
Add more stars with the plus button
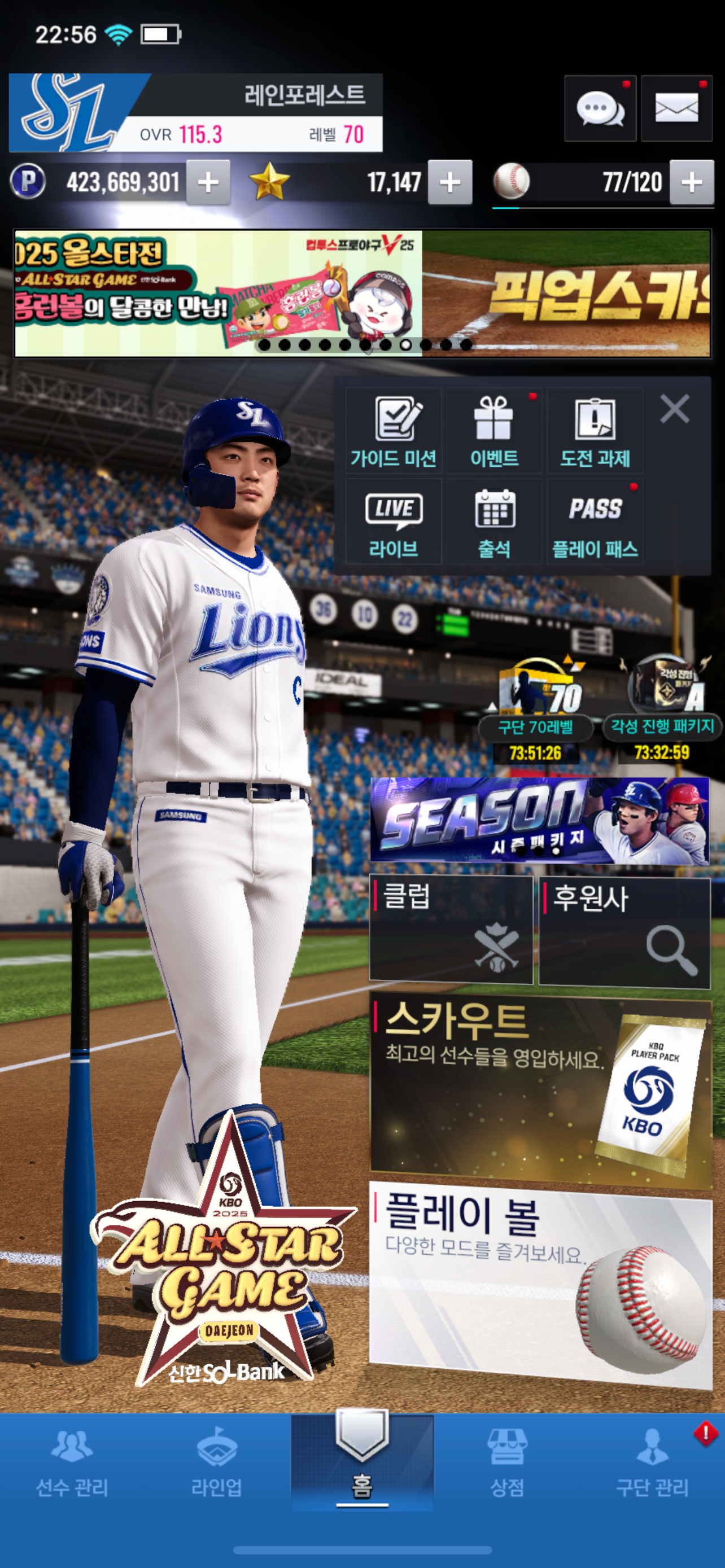coord(450,182)
